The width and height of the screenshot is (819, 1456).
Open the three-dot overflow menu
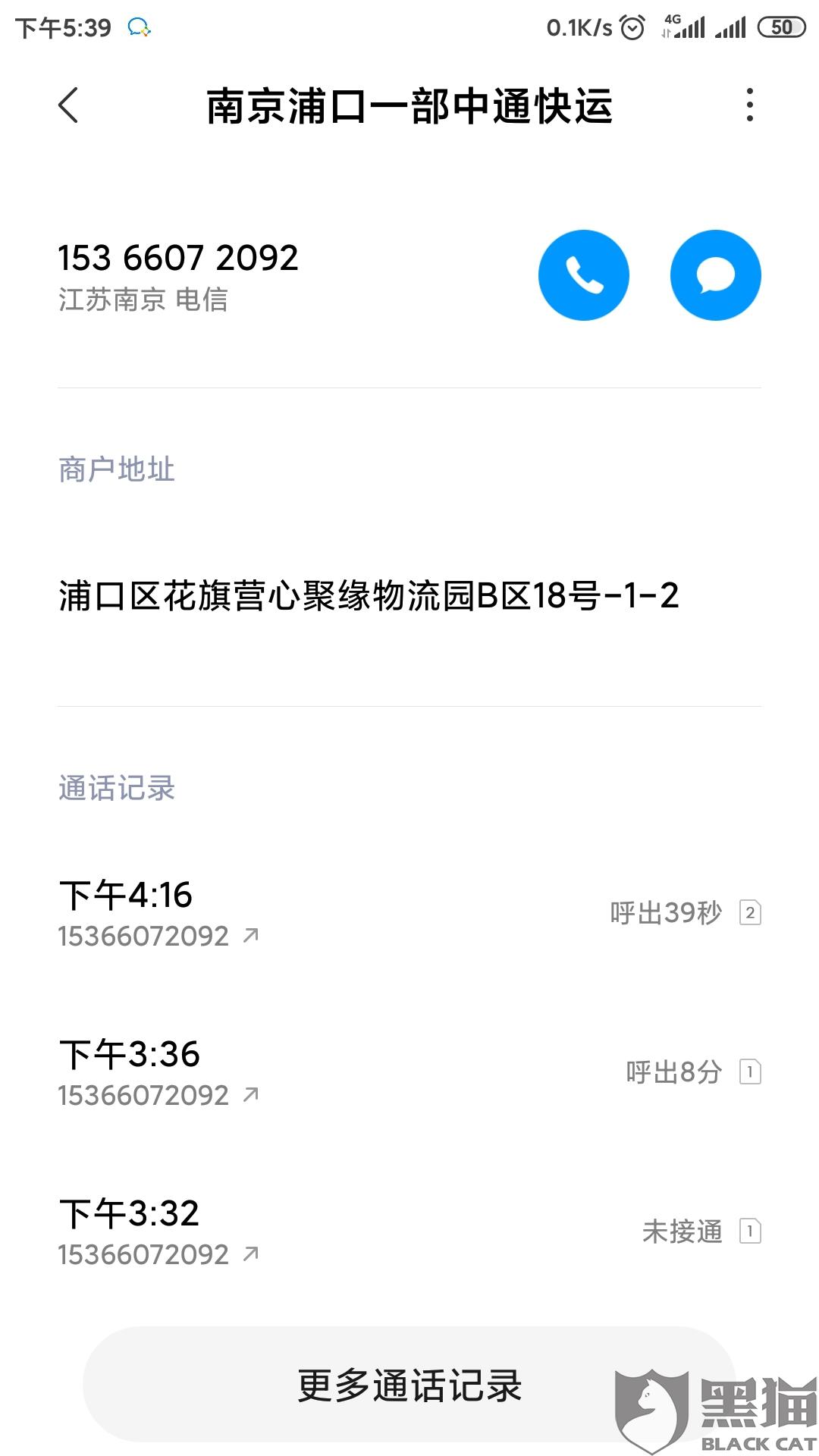(749, 105)
